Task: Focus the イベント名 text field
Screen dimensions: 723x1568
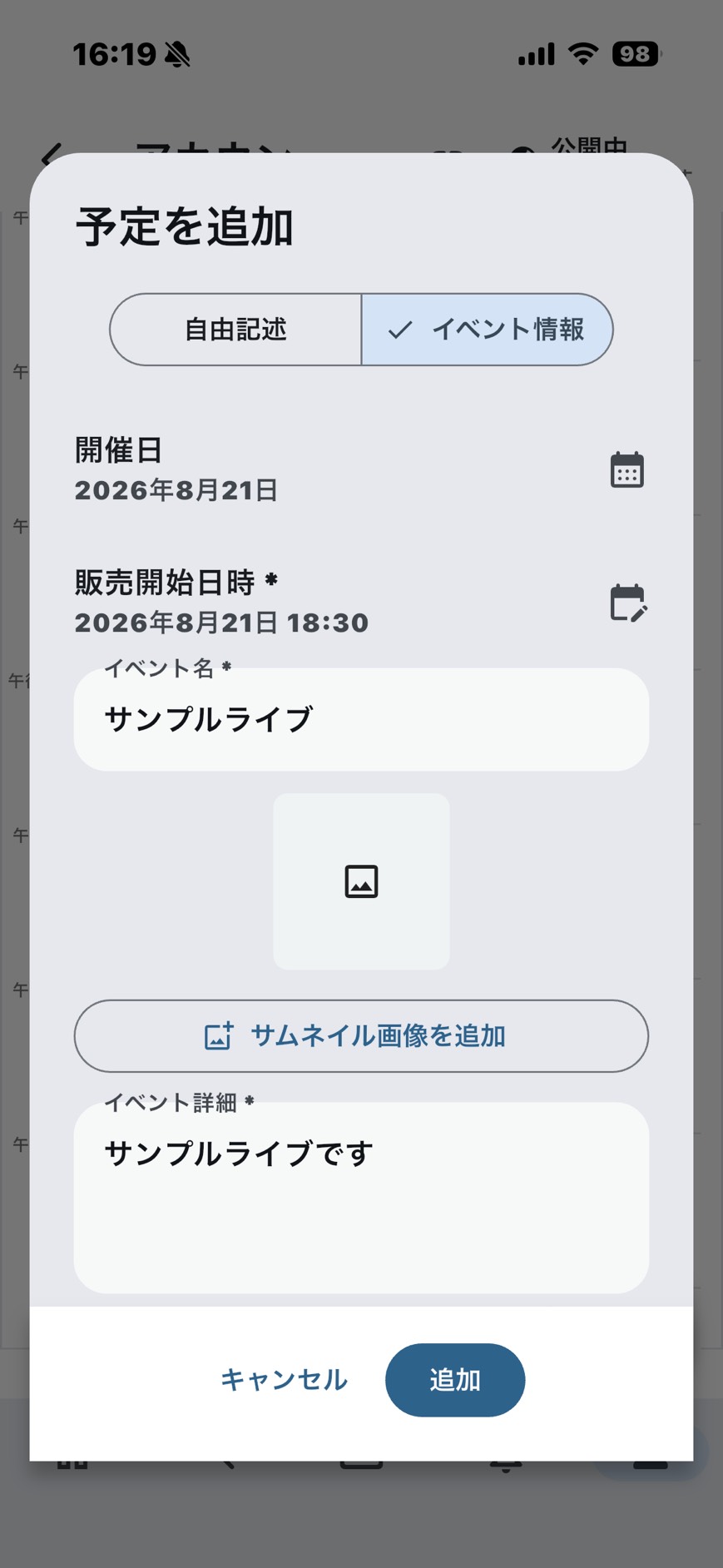Action: point(361,719)
